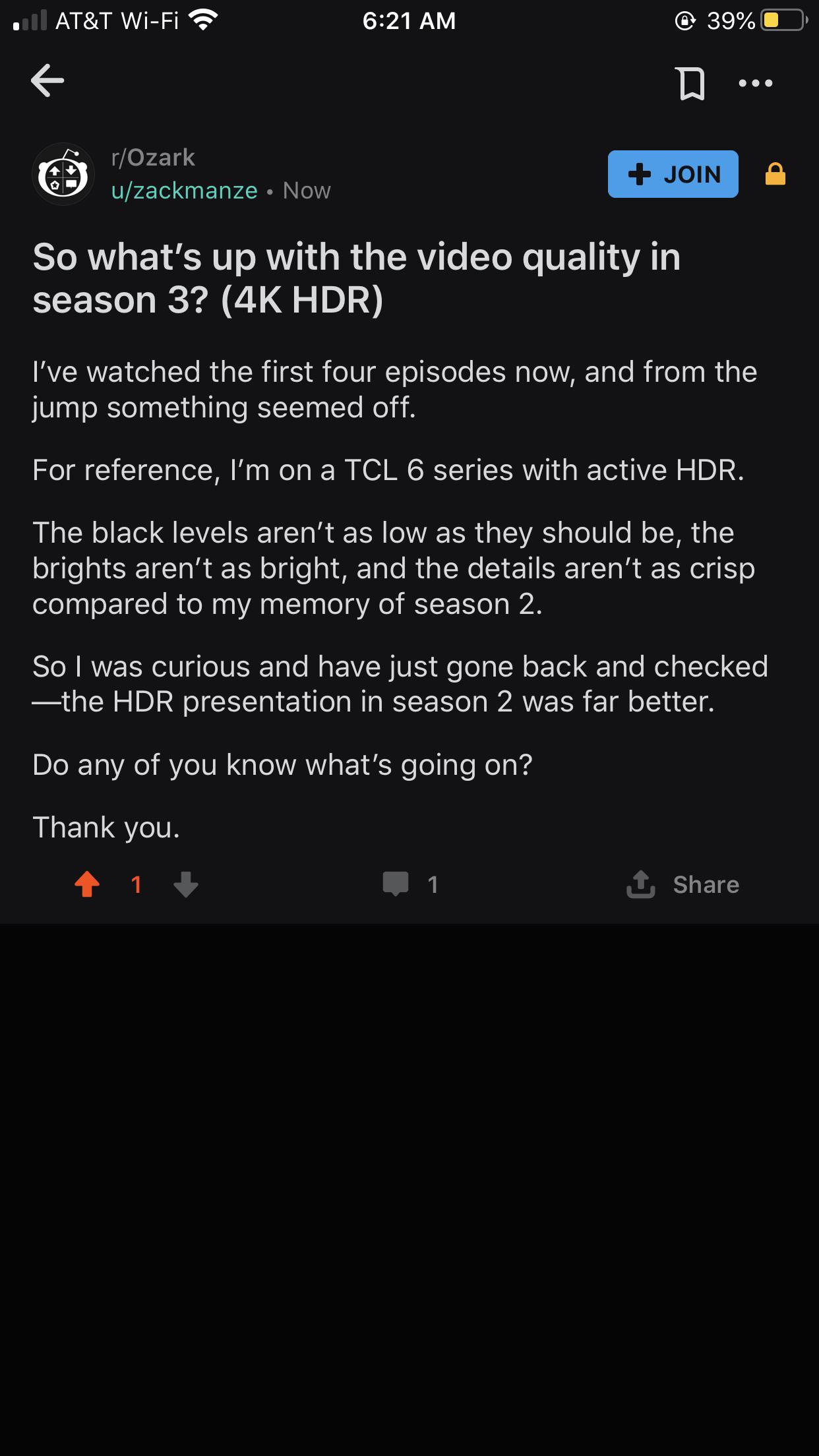
Task: Open the three-dot overflow menu
Action: coord(756,83)
